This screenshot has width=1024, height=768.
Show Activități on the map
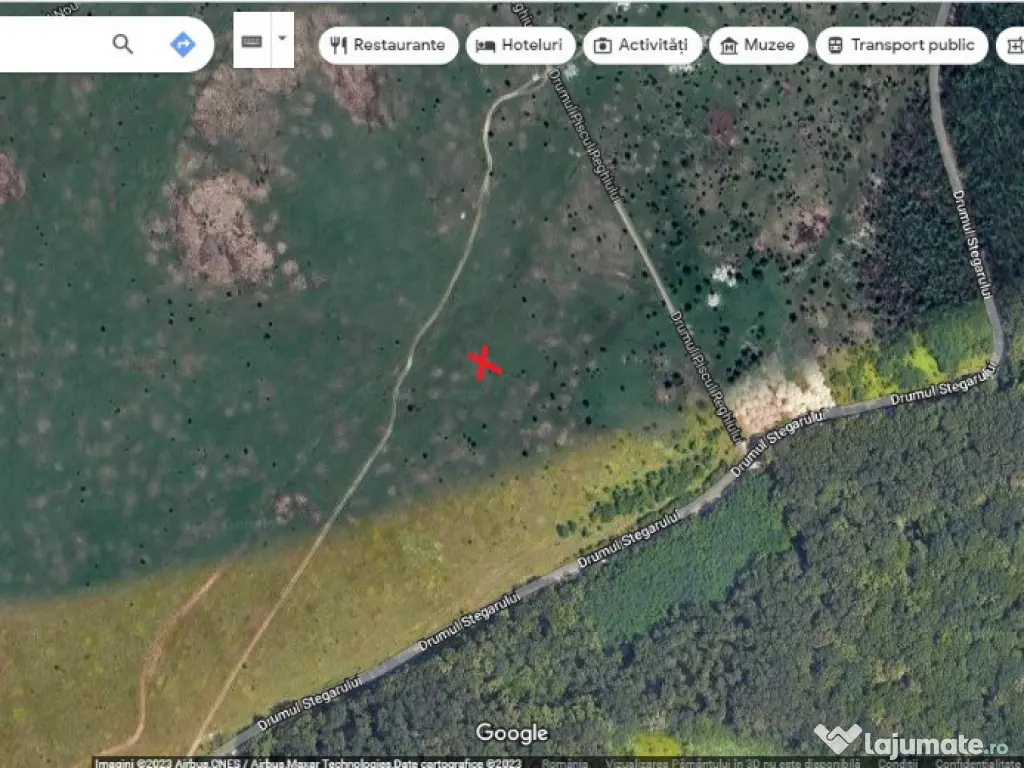pyautogui.click(x=642, y=45)
